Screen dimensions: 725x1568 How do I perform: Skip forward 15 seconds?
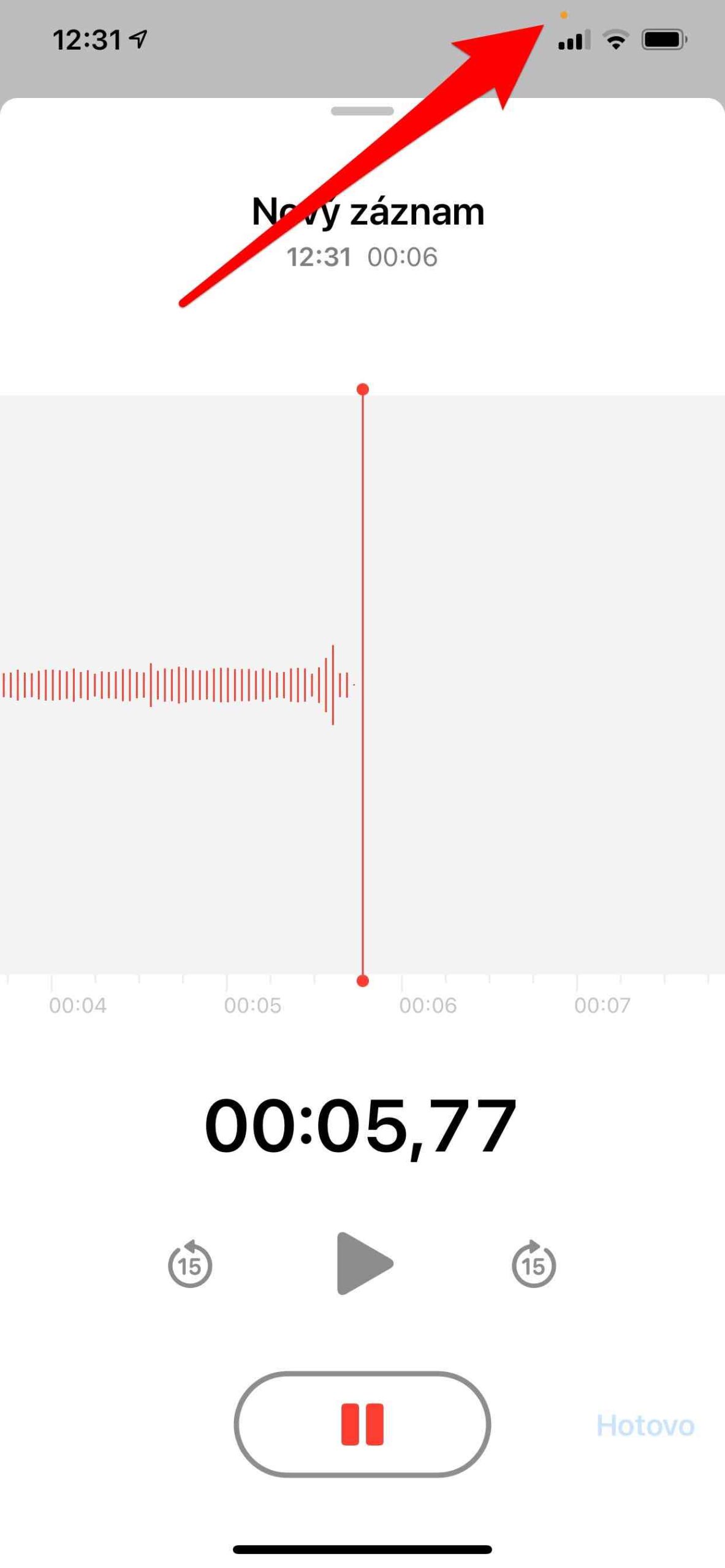534,1264
